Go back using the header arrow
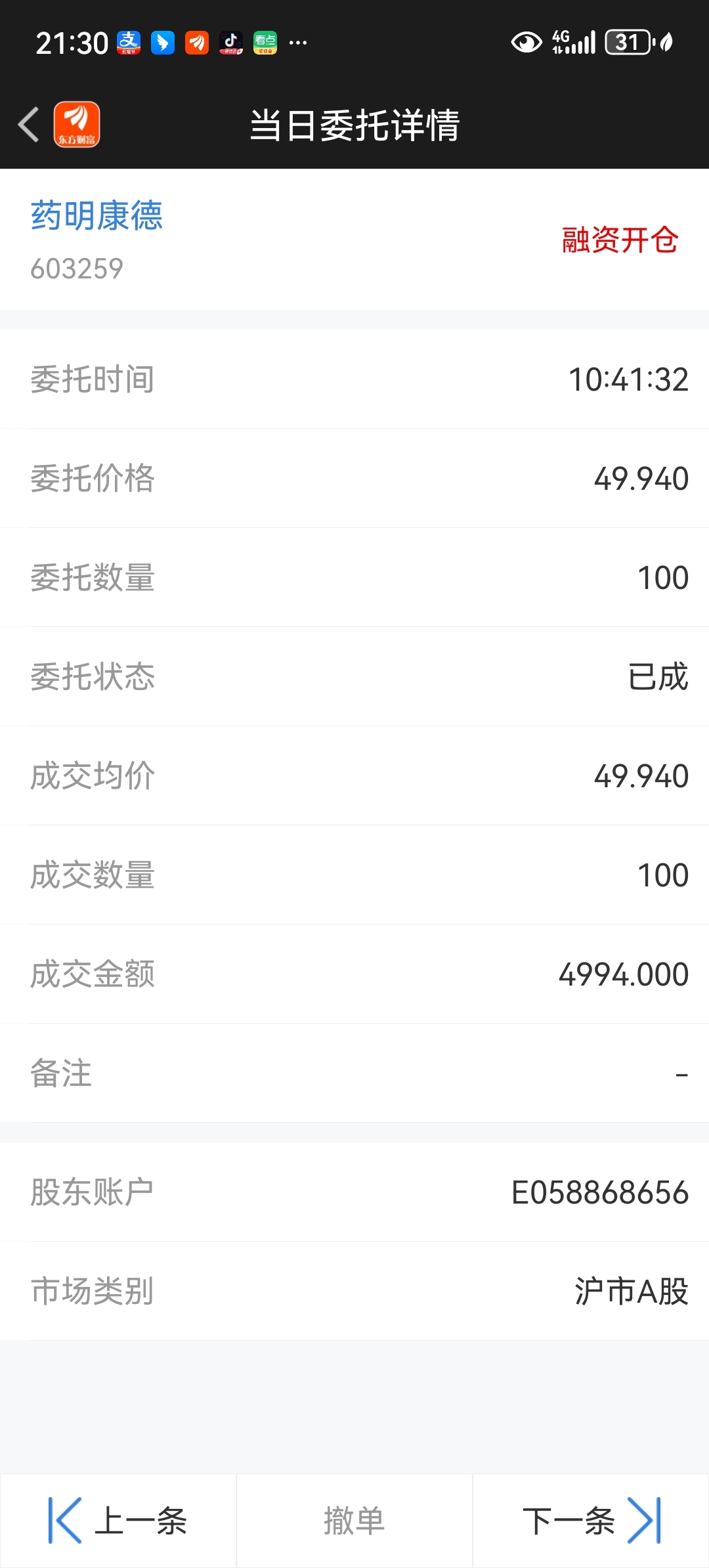The image size is (709, 1568). (x=29, y=125)
